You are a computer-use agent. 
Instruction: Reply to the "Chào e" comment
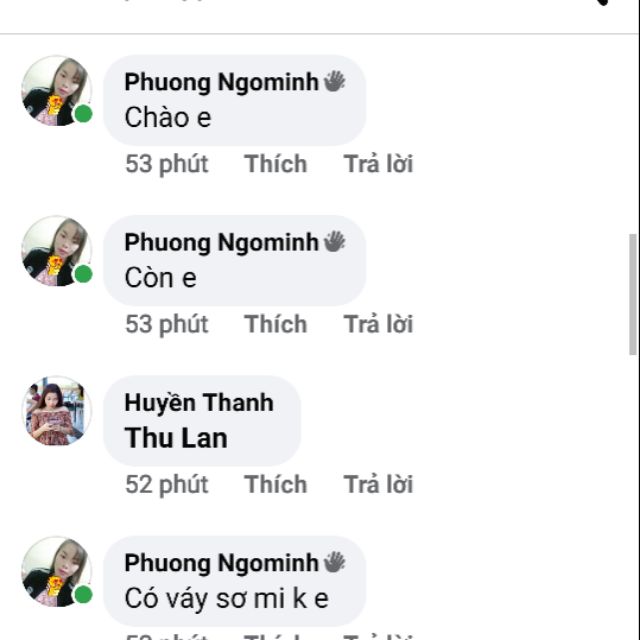pyautogui.click(x=378, y=164)
